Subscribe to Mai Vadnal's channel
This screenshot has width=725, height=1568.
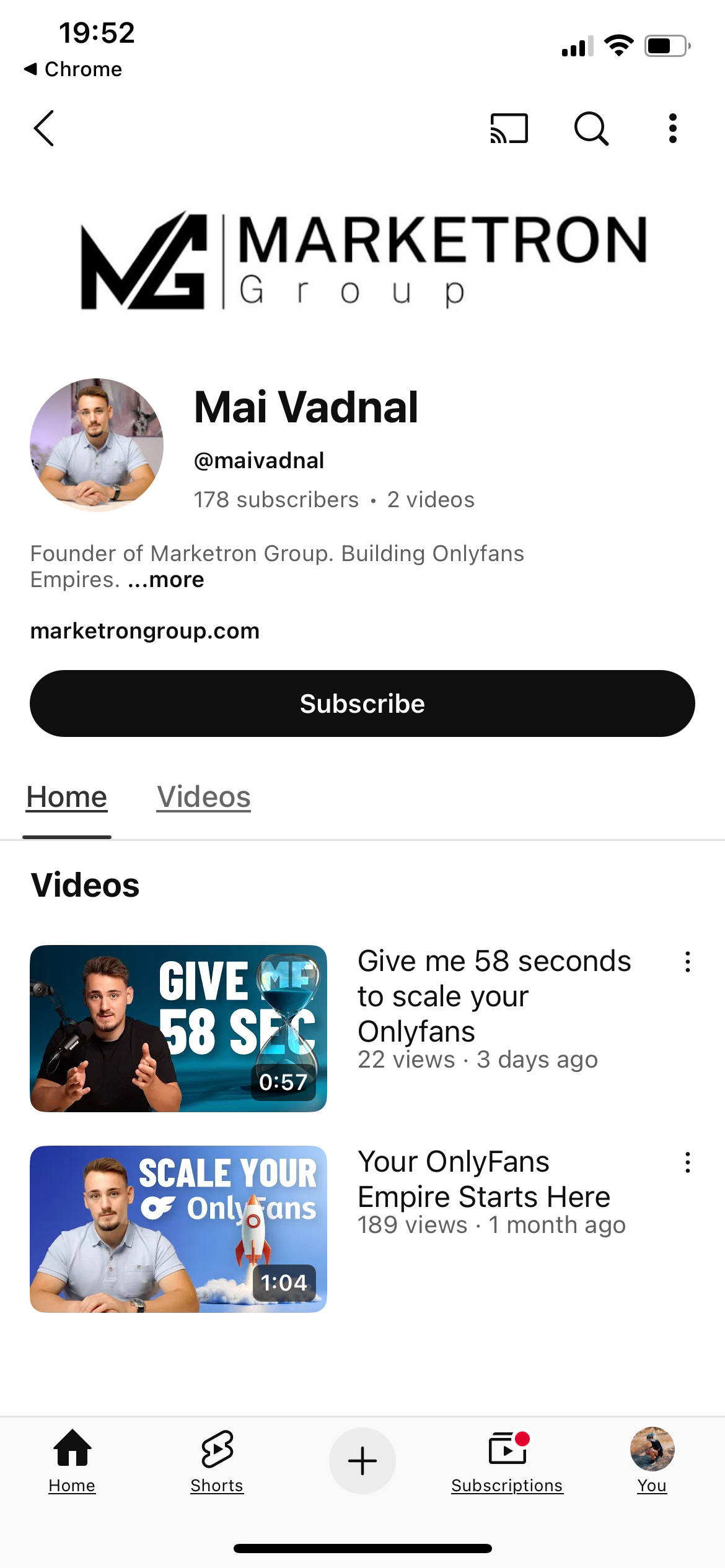tap(362, 703)
